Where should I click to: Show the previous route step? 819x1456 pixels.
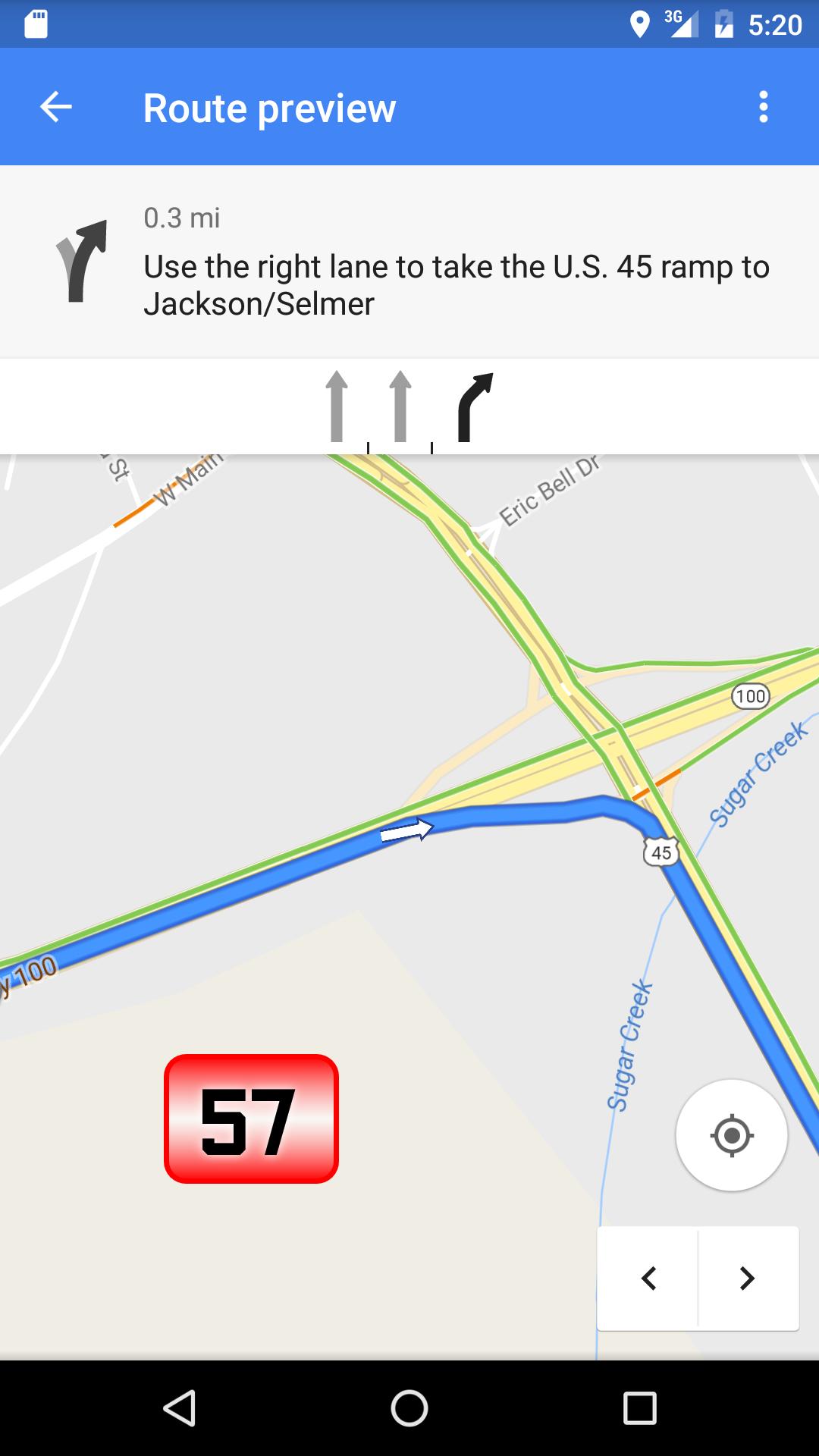[x=648, y=1279]
